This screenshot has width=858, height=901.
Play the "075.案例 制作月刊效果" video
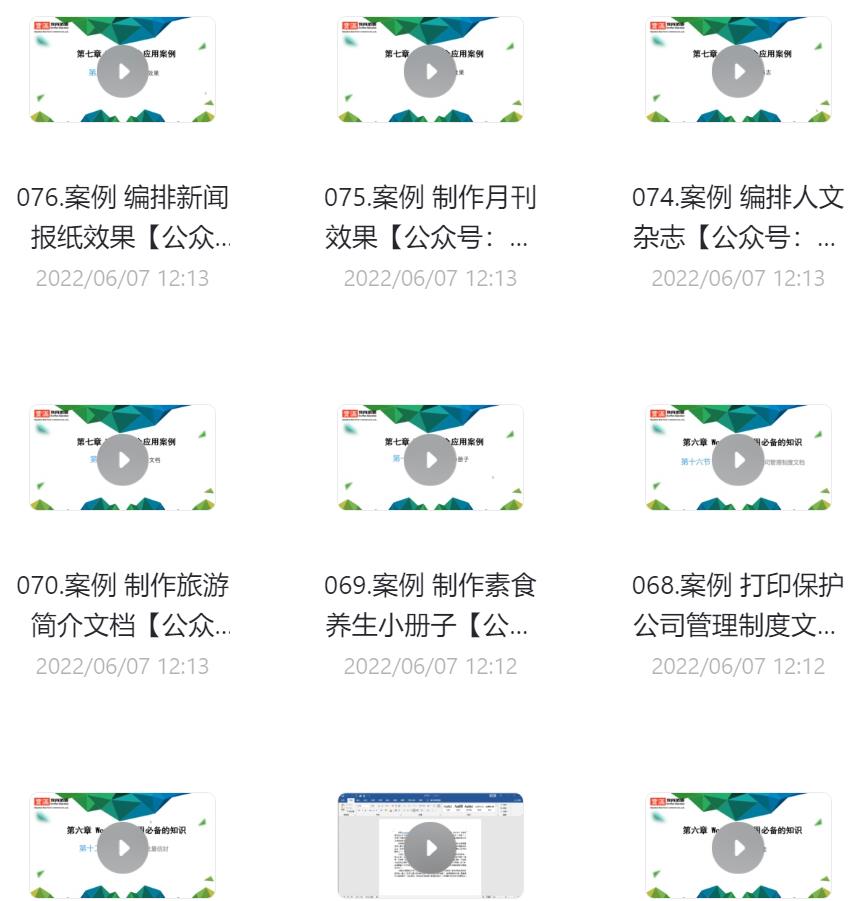pos(430,70)
